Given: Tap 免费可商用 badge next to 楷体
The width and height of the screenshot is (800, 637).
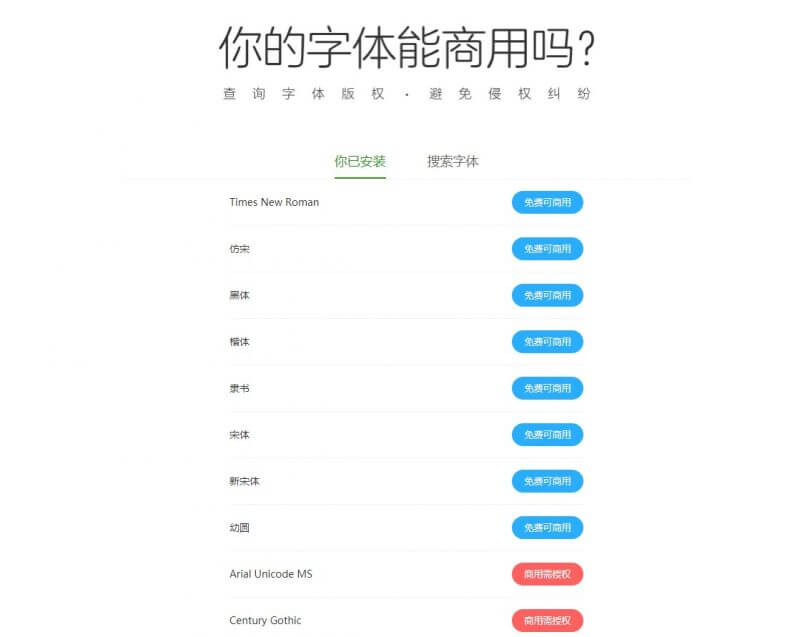Looking at the screenshot, I should click(x=547, y=342).
